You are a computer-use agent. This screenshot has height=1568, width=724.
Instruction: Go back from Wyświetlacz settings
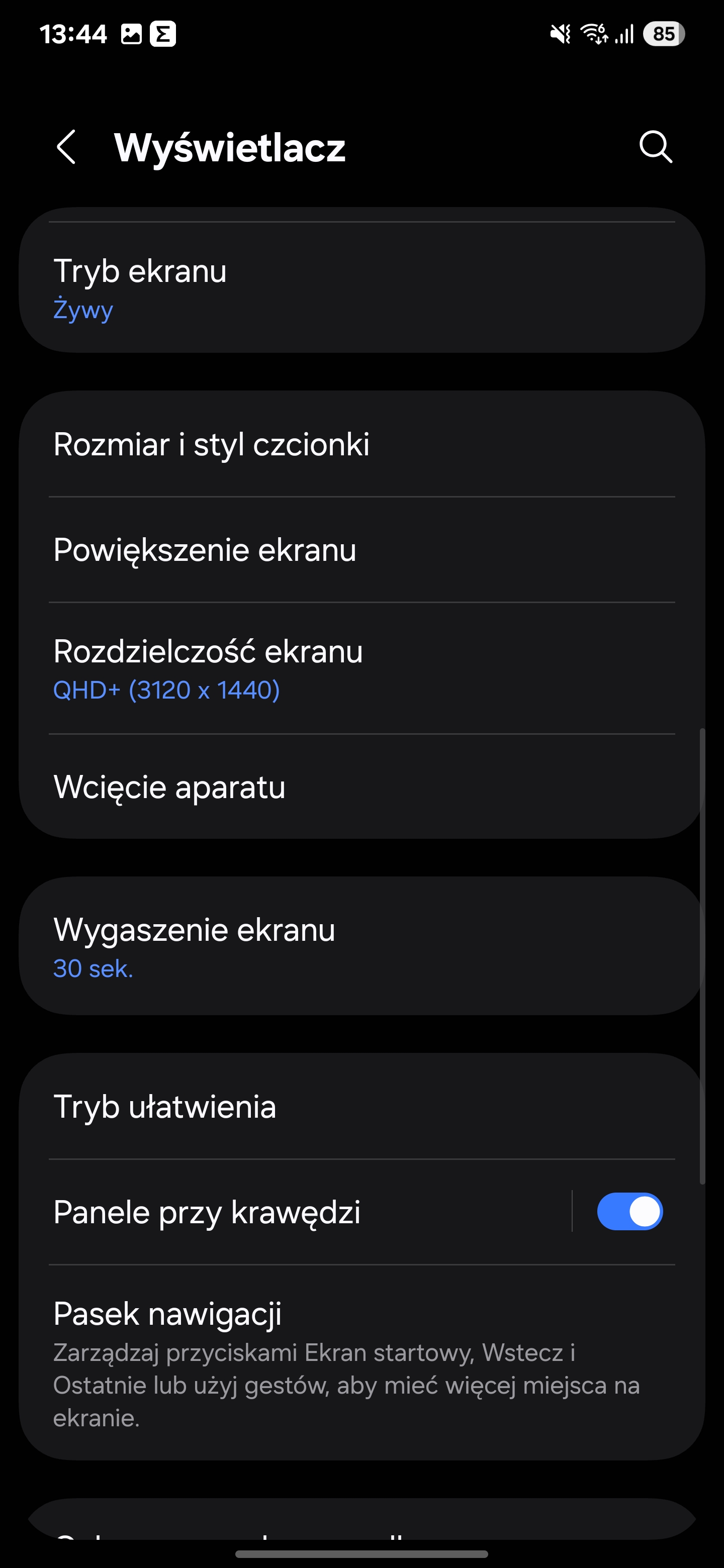click(x=66, y=147)
